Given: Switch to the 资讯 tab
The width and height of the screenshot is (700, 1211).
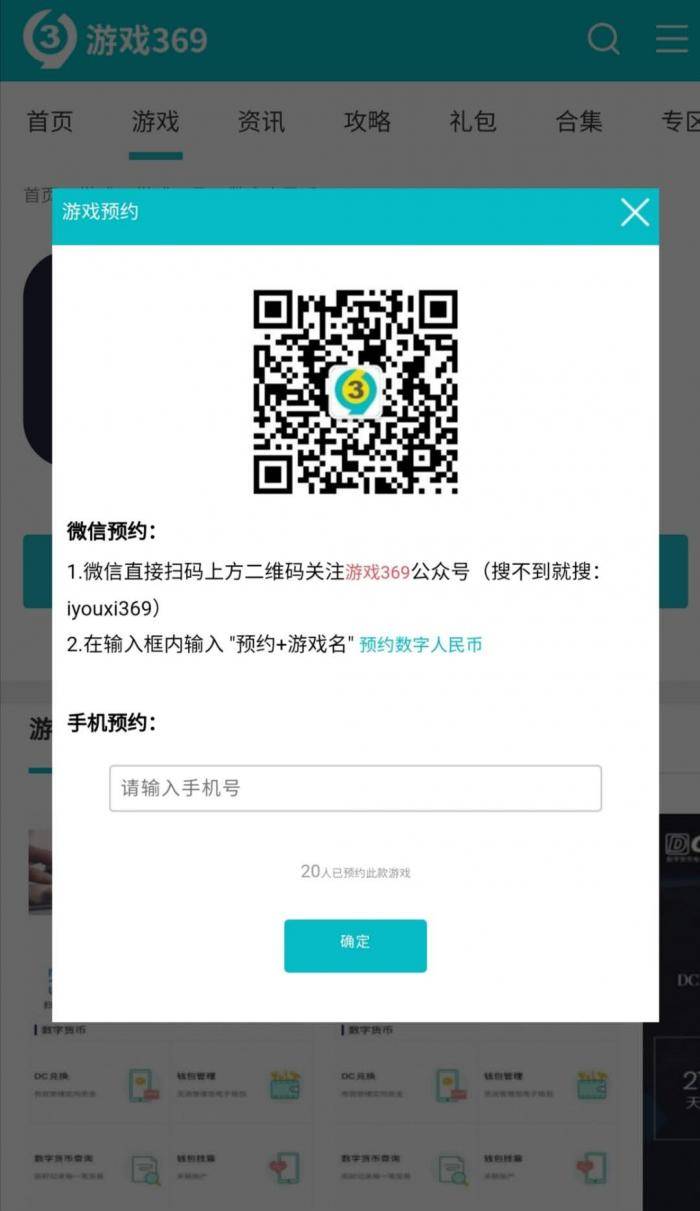Looking at the screenshot, I should click(261, 122).
